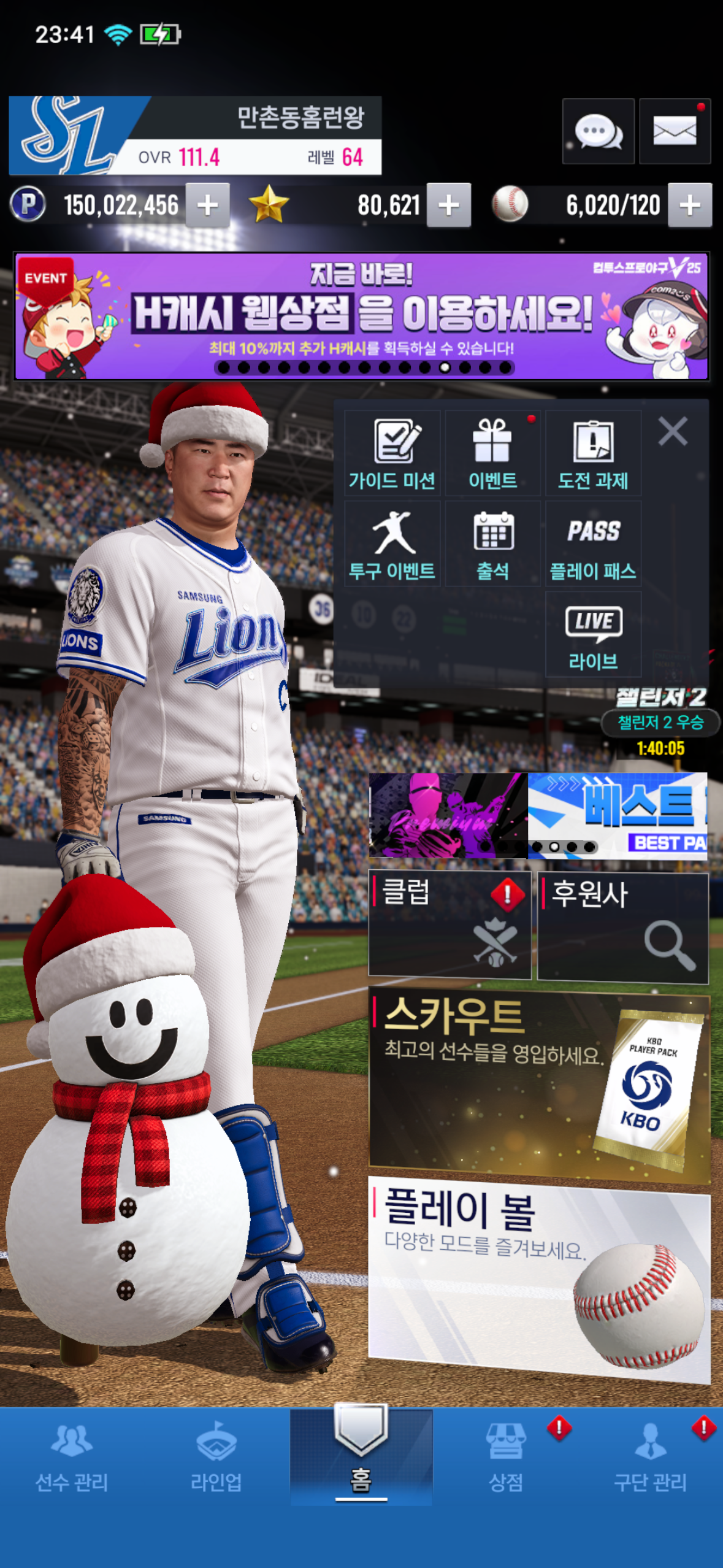The width and height of the screenshot is (723, 1568).
Task: Open the H캐시 웹상점 event banner
Action: tap(361, 317)
